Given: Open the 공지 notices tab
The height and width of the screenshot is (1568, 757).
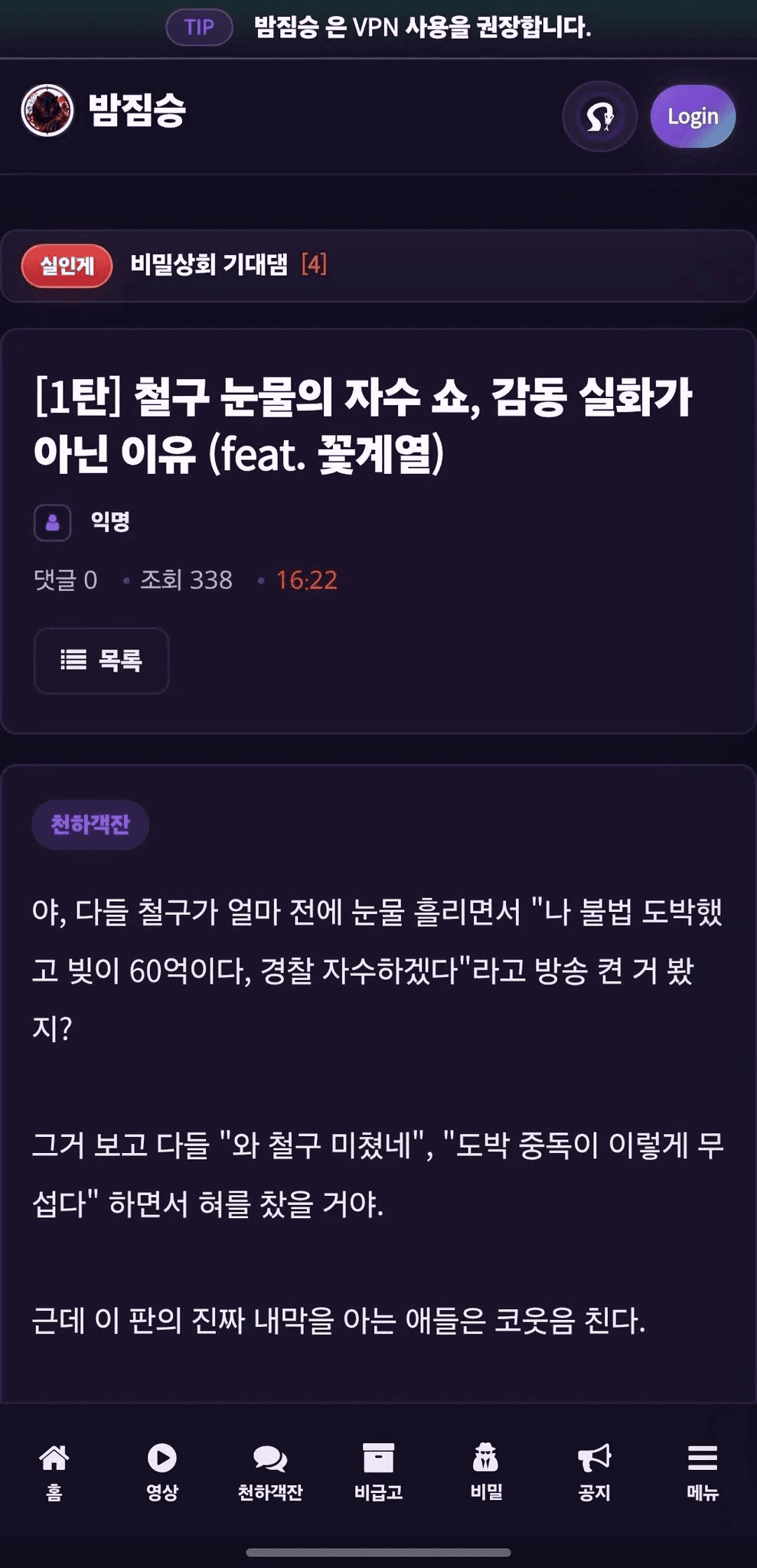Looking at the screenshot, I should coord(595,1472).
